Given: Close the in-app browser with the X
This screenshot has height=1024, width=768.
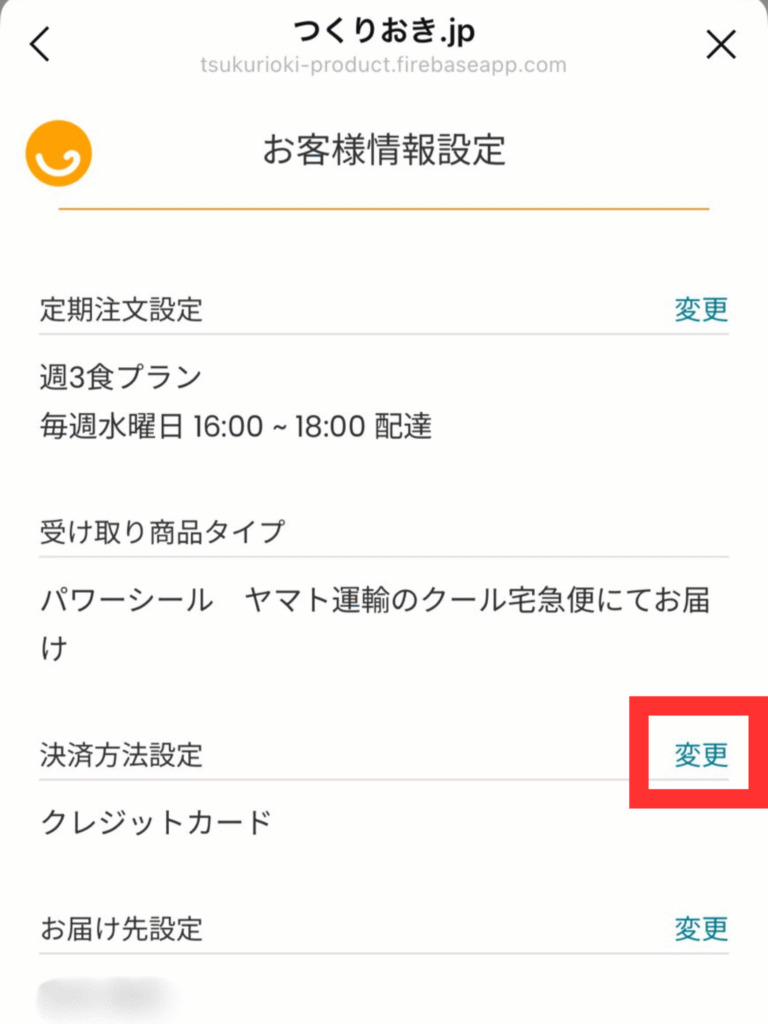Looking at the screenshot, I should coord(721,45).
